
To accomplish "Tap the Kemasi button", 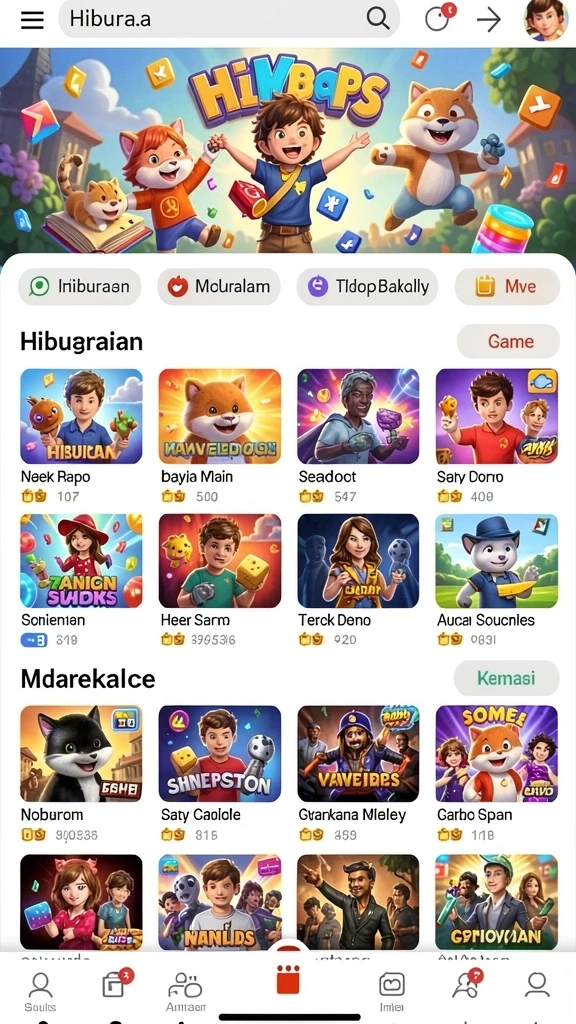I will click(x=507, y=678).
